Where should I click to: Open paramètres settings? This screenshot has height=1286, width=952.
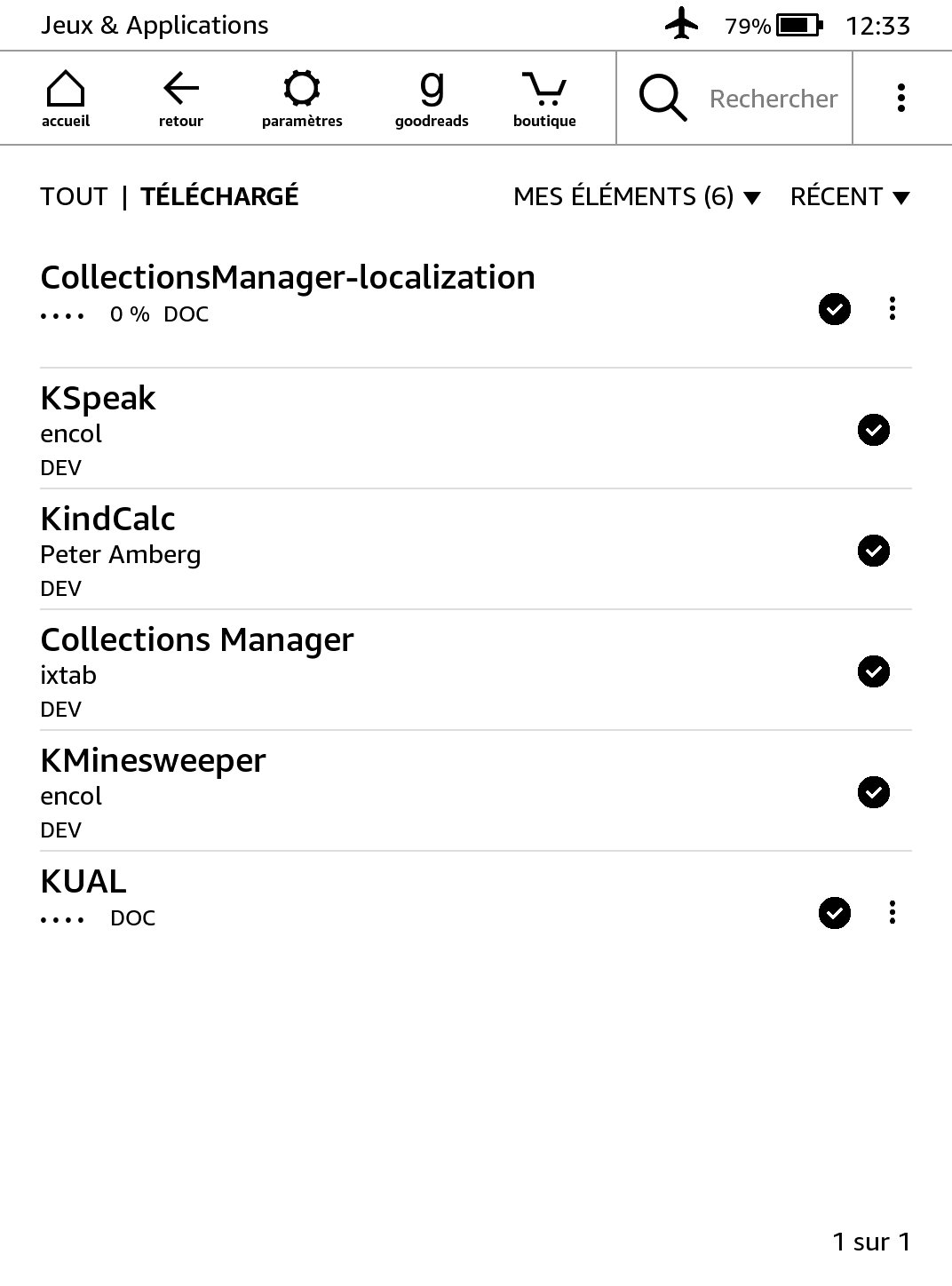(x=302, y=98)
